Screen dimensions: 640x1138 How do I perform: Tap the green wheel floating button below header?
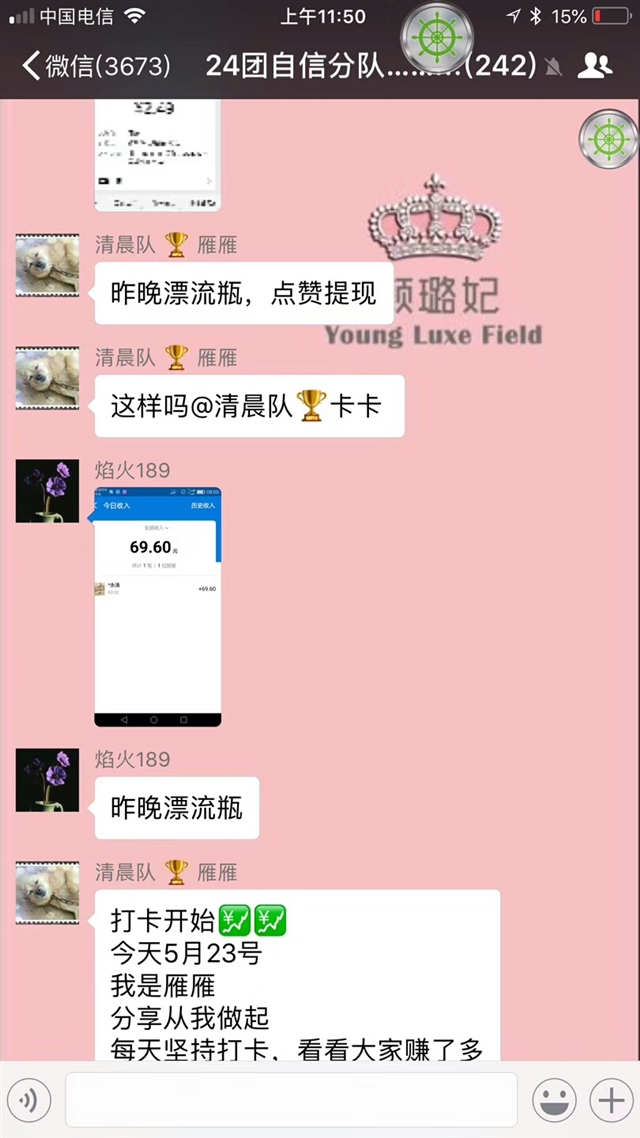click(608, 139)
